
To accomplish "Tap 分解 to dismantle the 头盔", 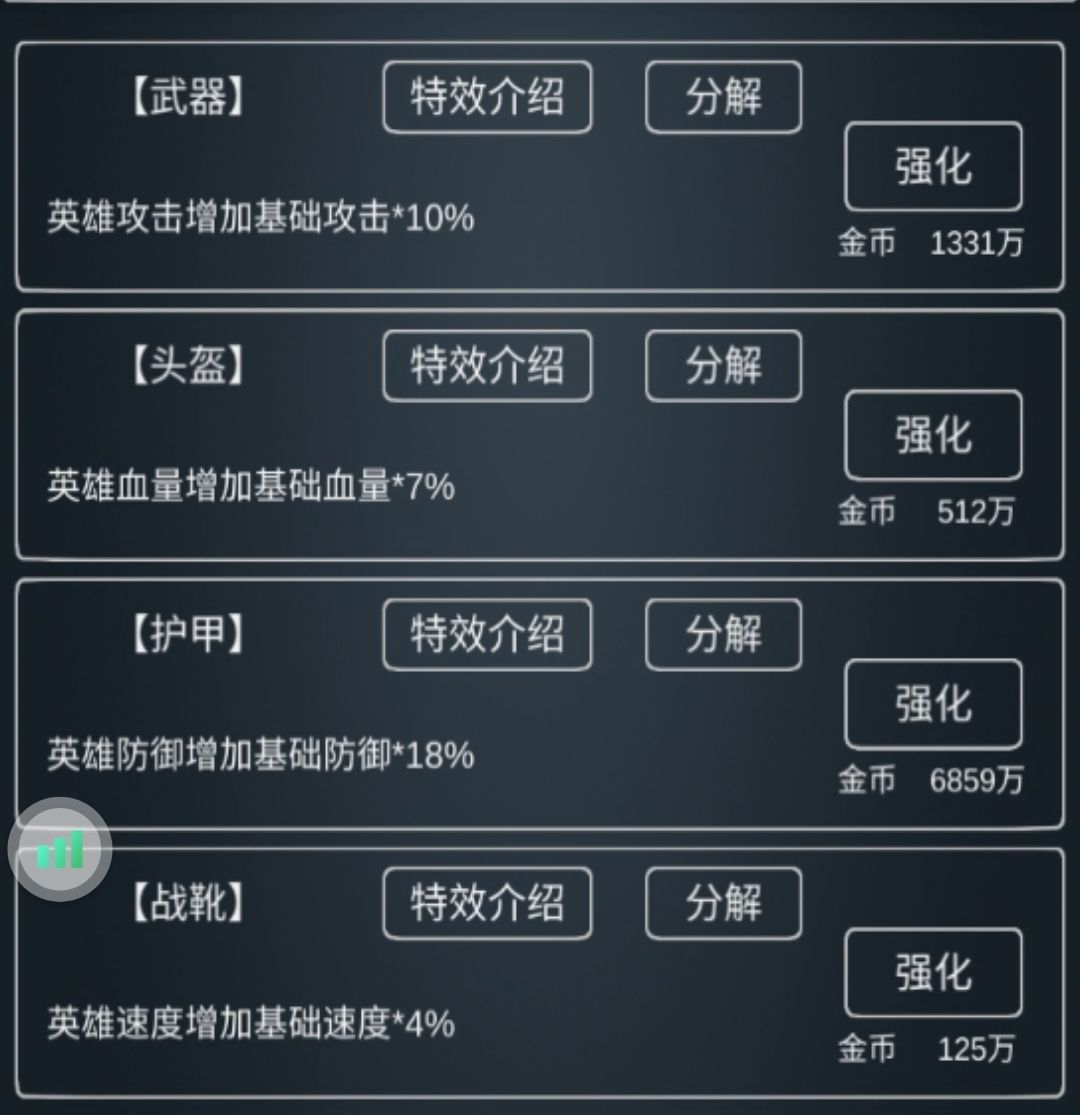I will [x=724, y=366].
